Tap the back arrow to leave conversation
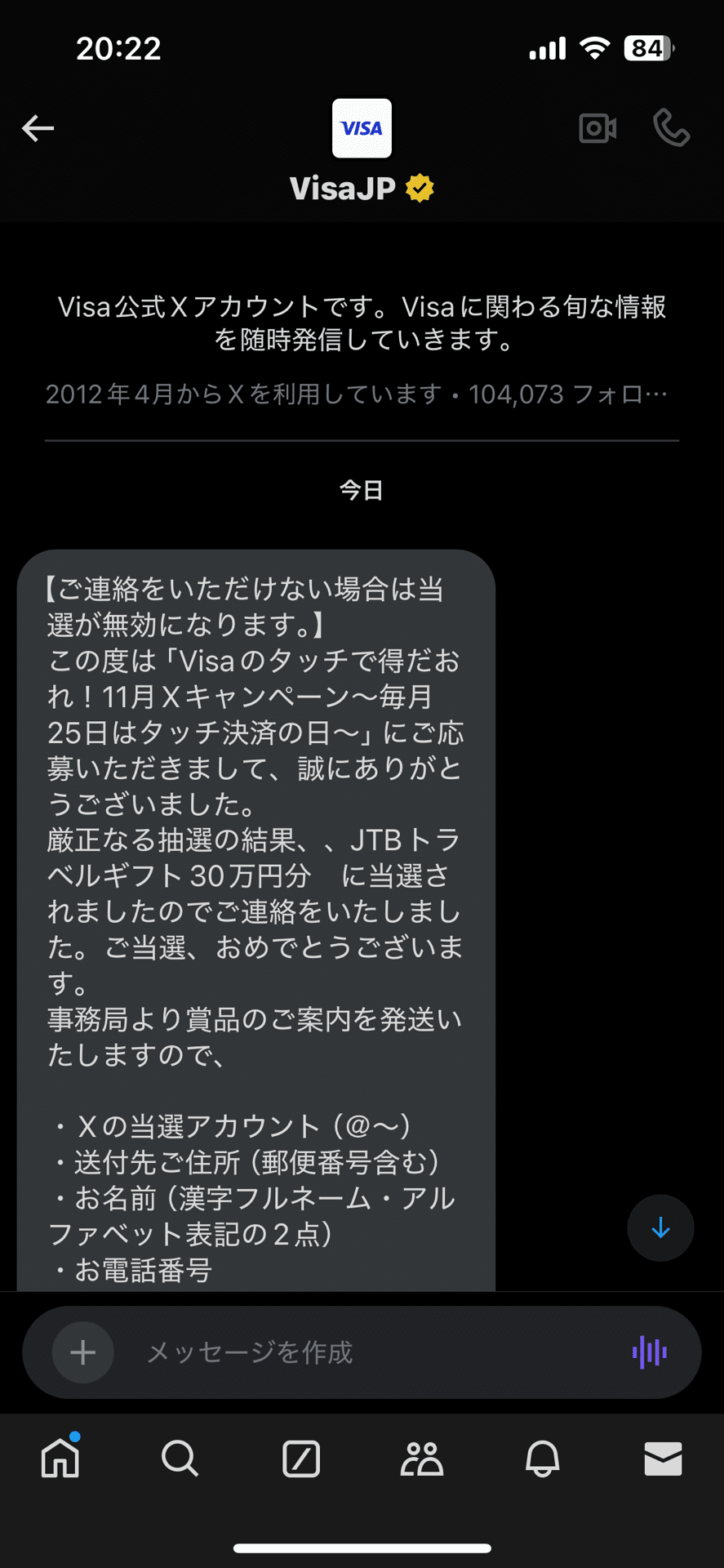 (38, 128)
